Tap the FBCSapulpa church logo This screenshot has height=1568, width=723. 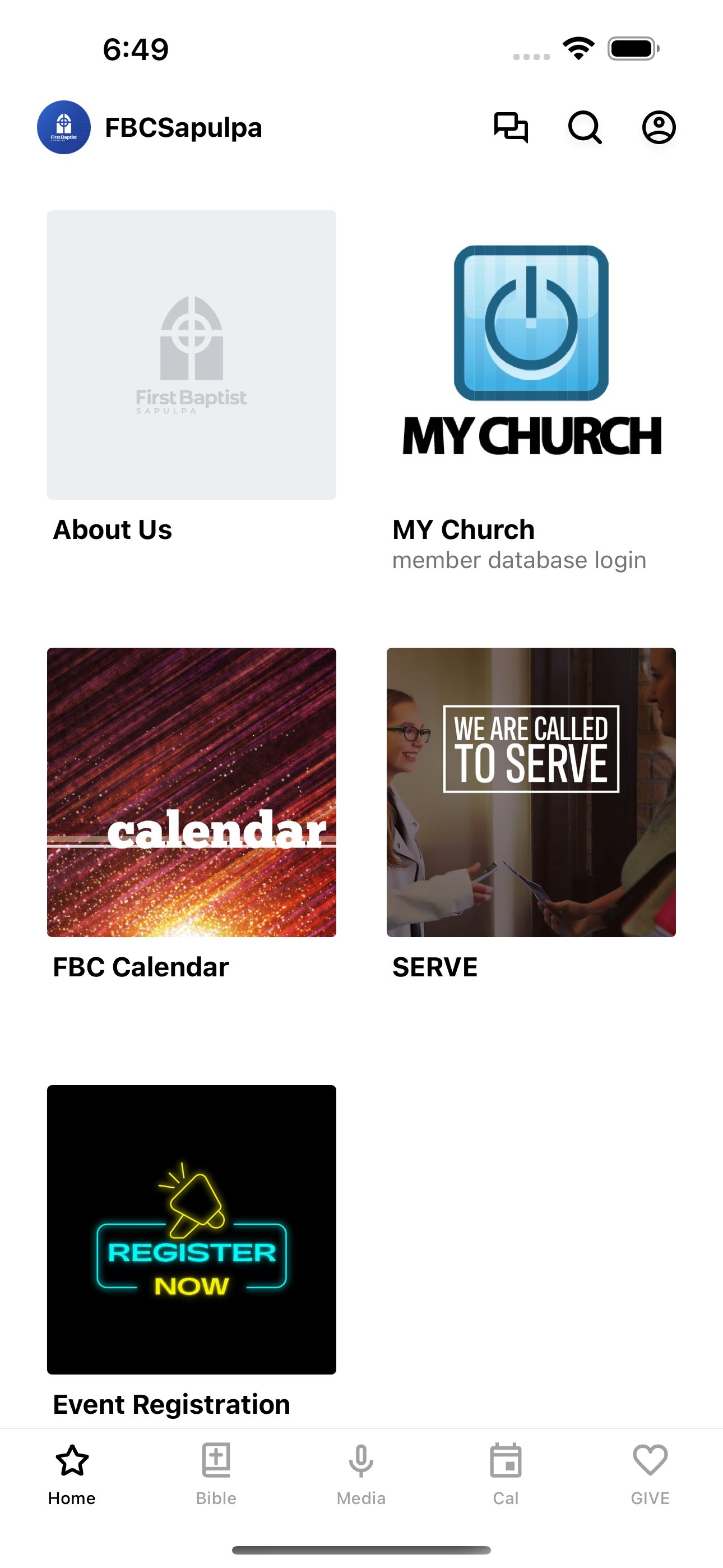(x=64, y=128)
